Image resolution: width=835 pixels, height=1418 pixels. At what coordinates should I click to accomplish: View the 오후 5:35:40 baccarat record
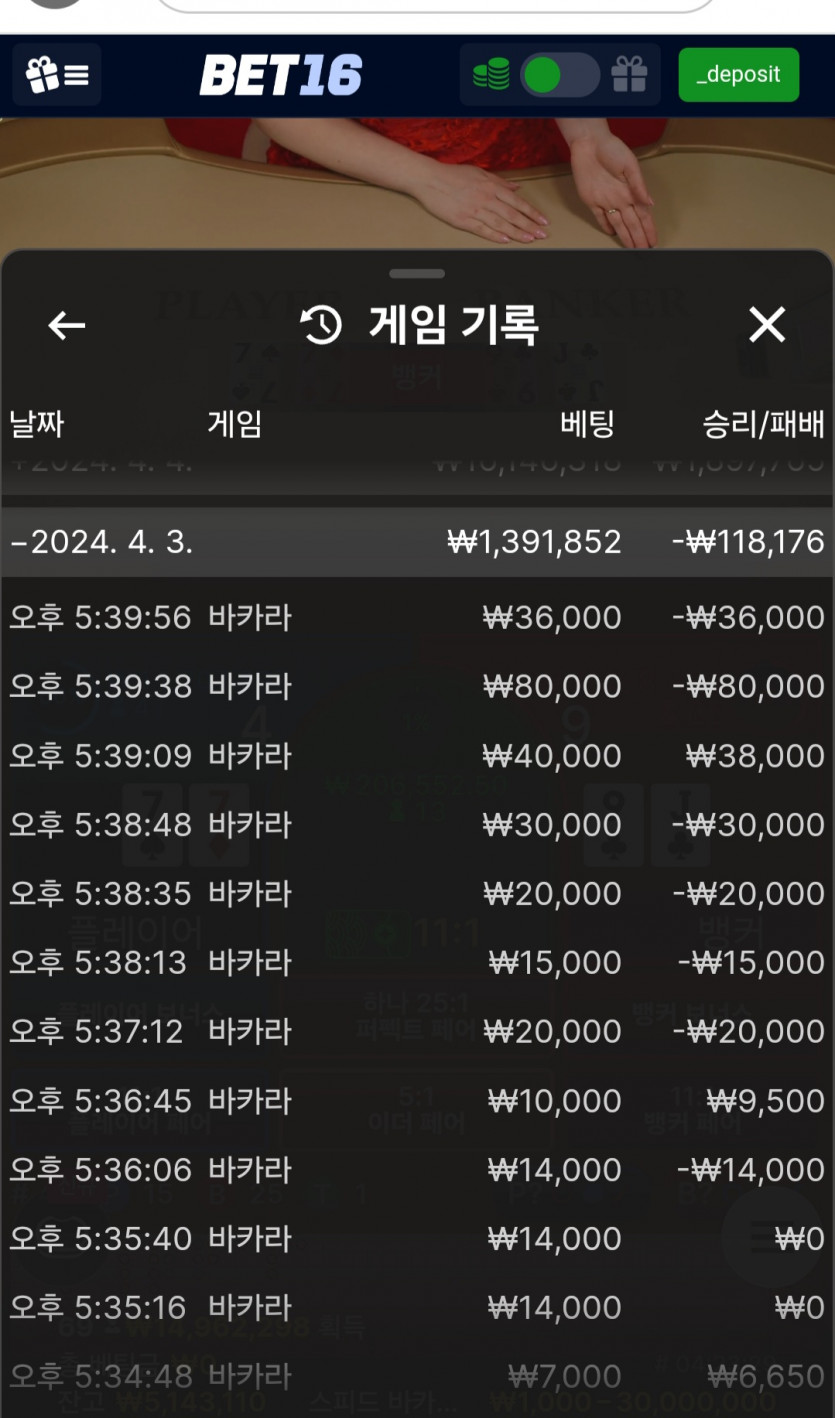(x=417, y=1239)
